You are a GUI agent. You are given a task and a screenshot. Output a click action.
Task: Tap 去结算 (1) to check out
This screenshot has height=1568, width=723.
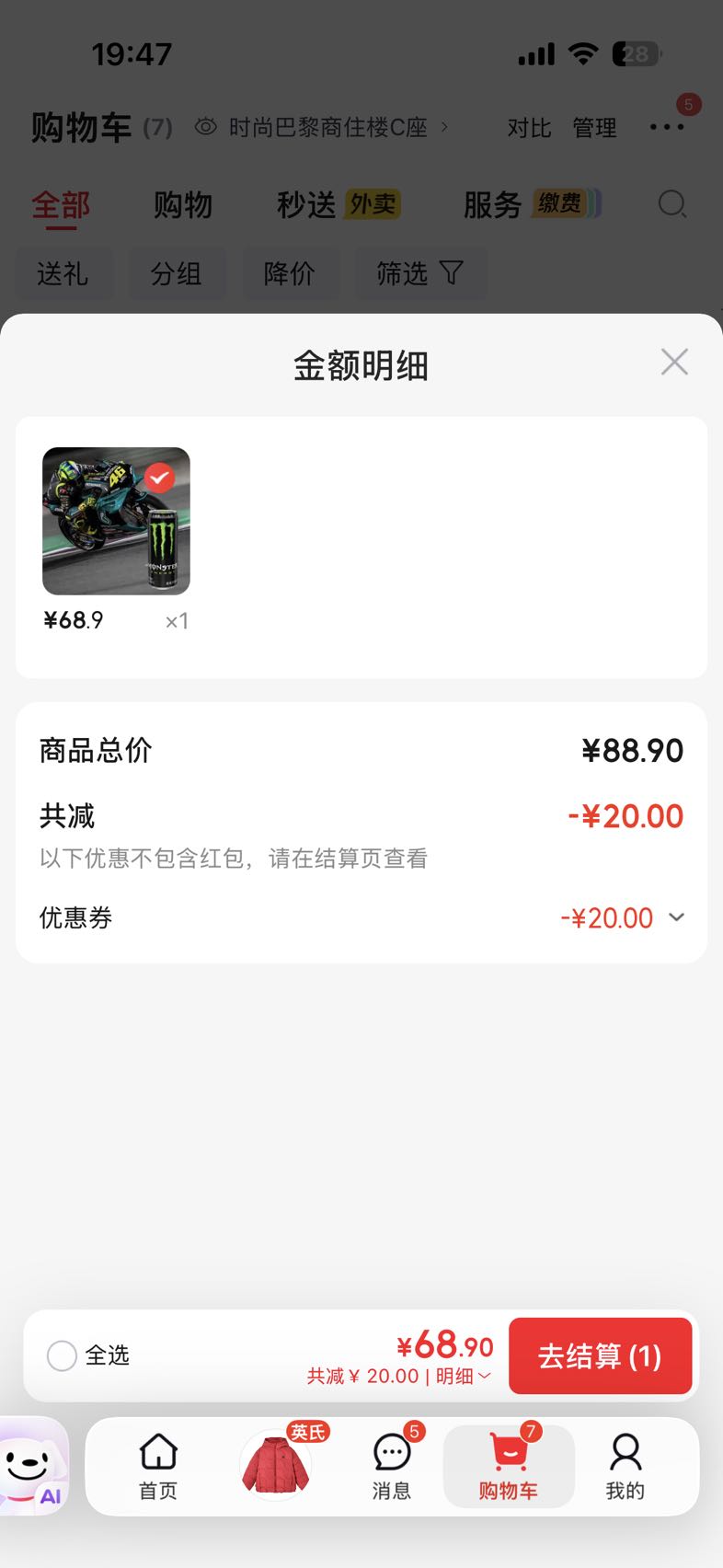600,1355
